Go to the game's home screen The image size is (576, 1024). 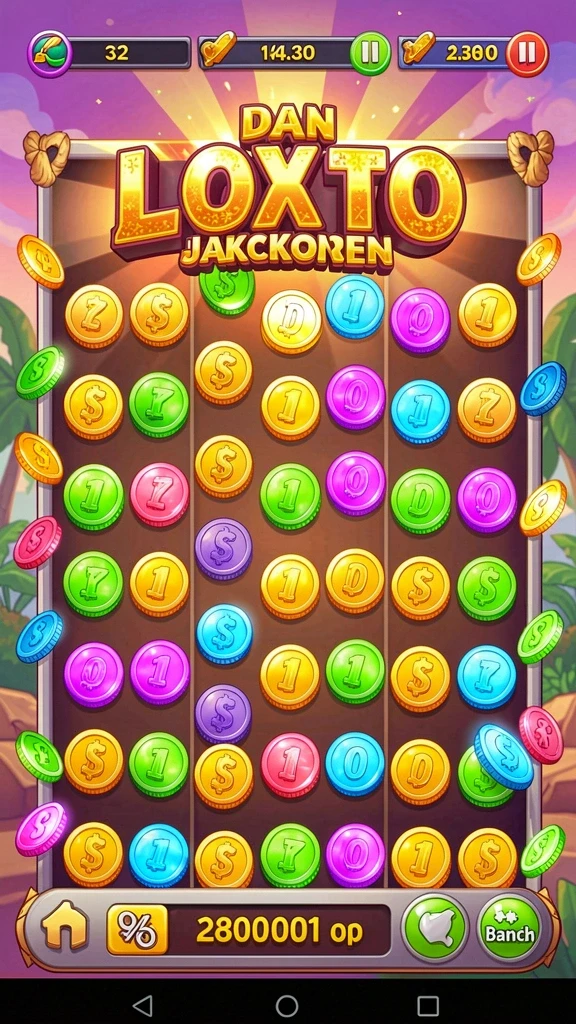pyautogui.click(x=65, y=928)
